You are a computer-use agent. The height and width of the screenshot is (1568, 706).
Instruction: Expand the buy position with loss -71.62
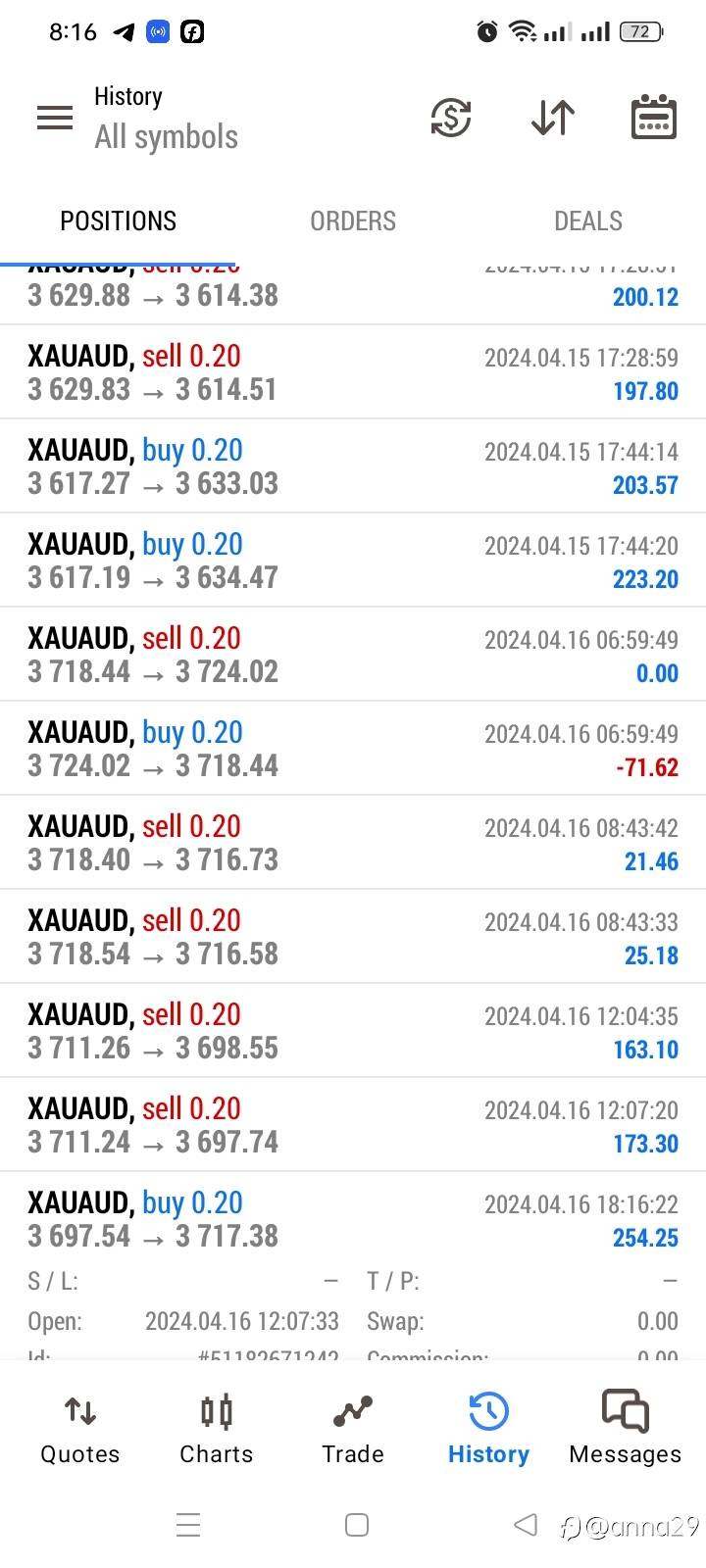click(353, 749)
